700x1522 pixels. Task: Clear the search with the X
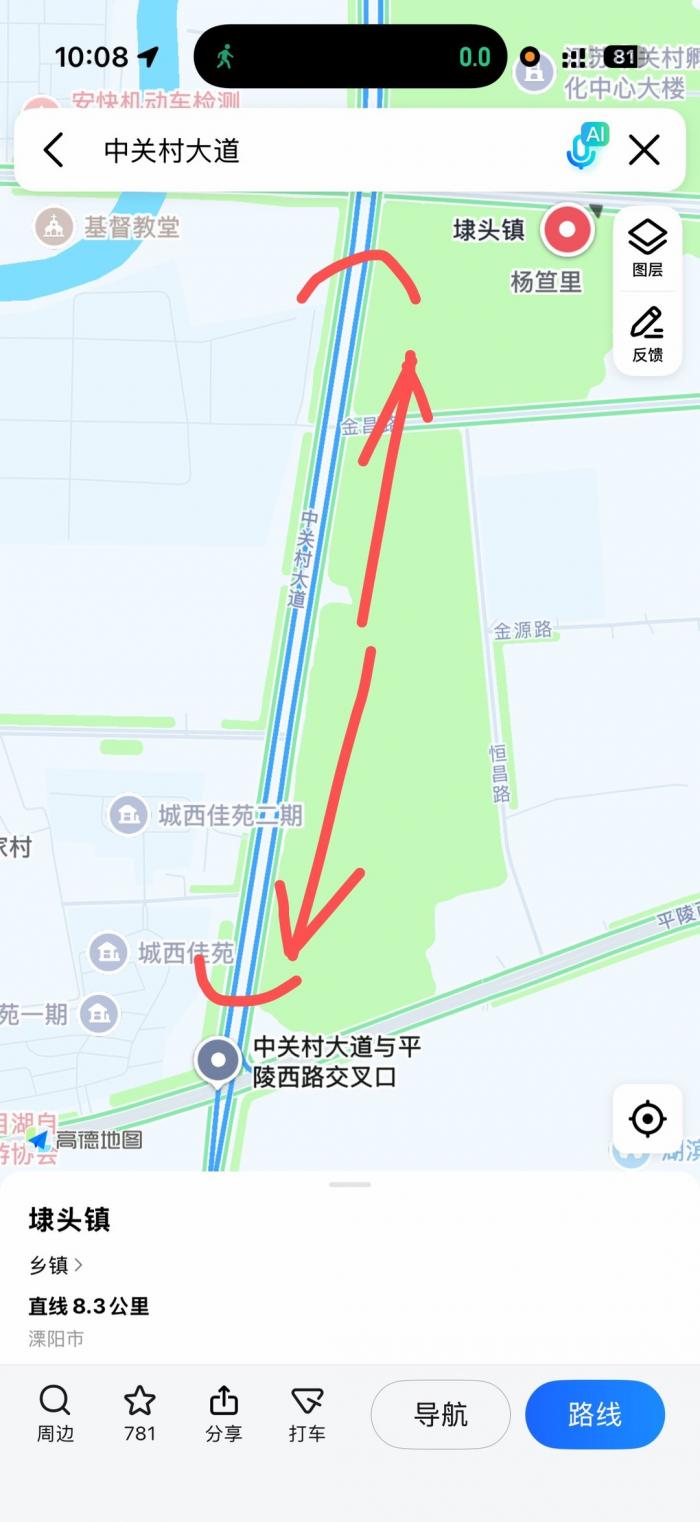(x=645, y=151)
